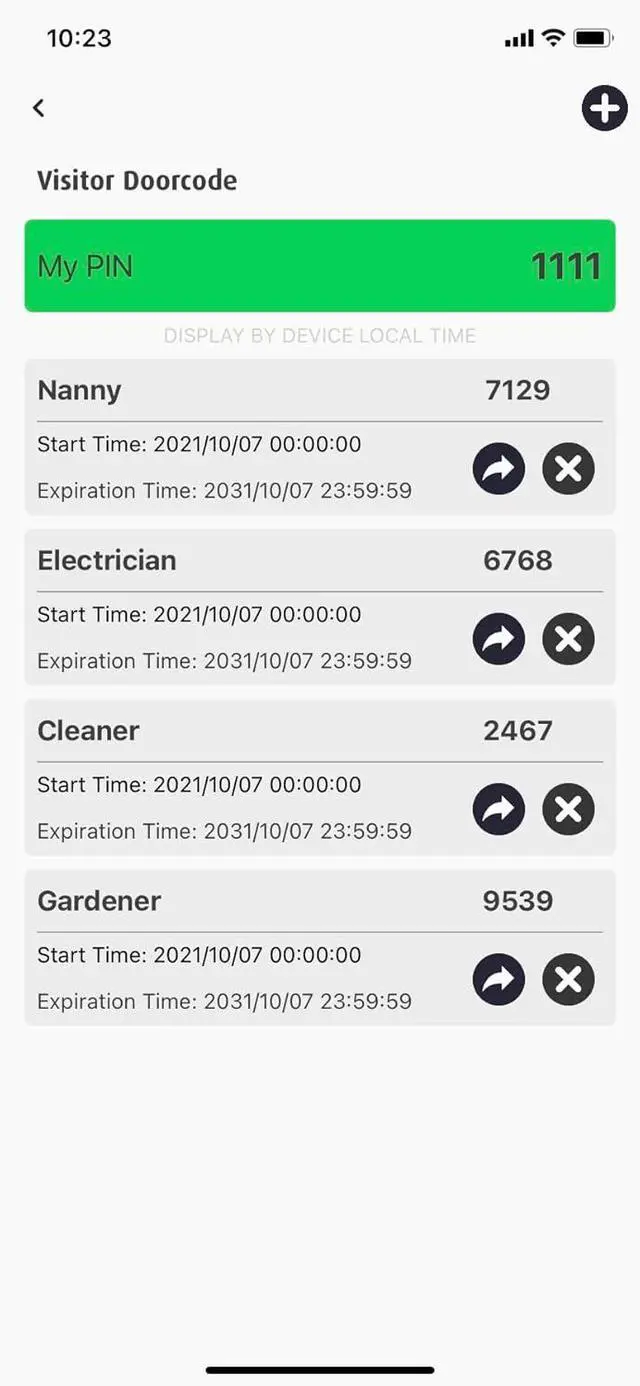This screenshot has height=1386, width=640.
Task: Remove the Cleaner doorcode
Action: pos(568,809)
